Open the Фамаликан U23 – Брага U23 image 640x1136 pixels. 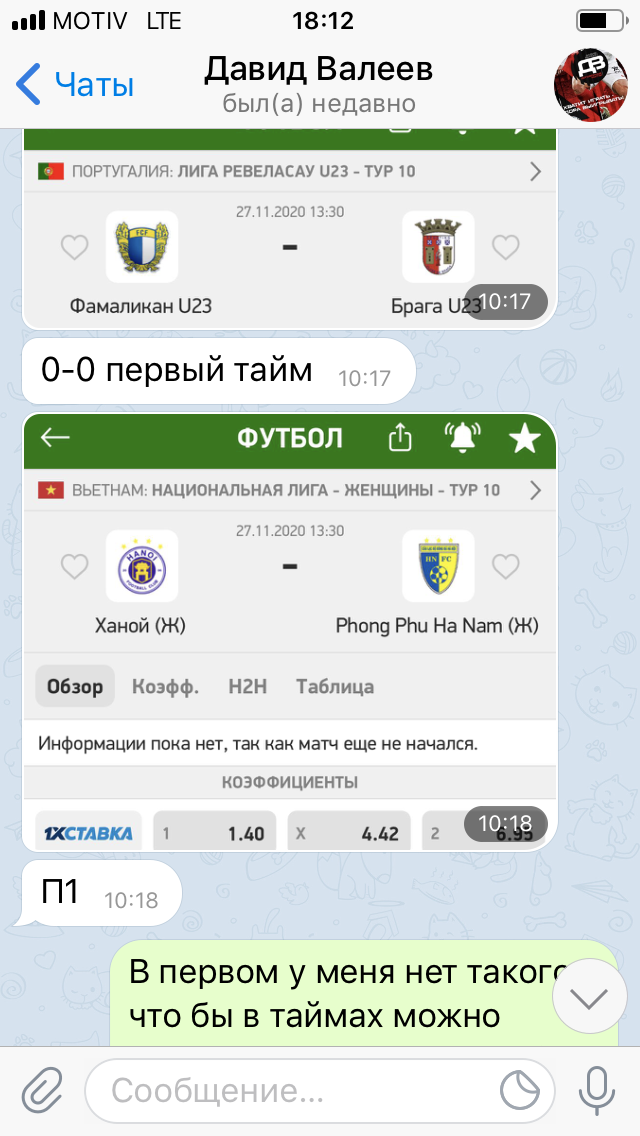pyautogui.click(x=290, y=229)
